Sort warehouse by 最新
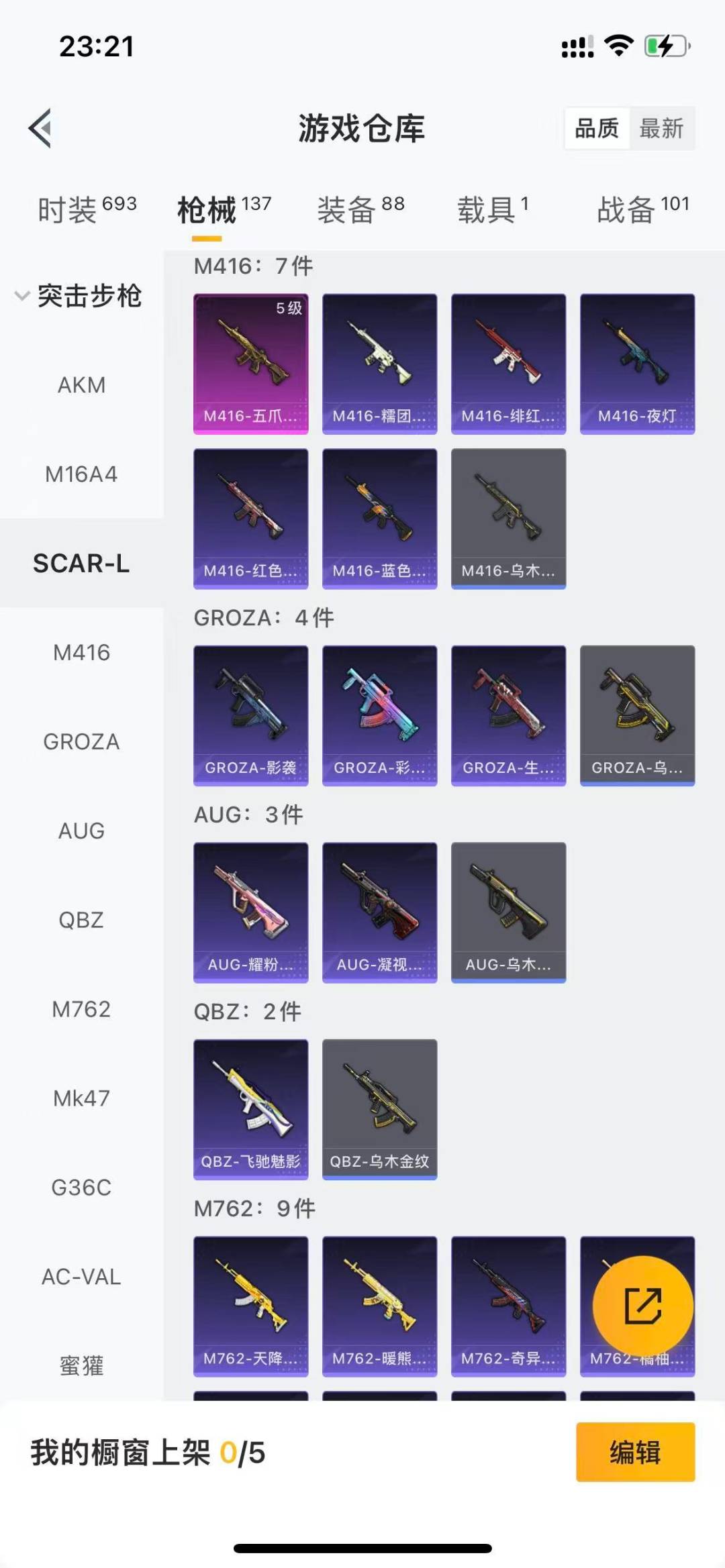 click(661, 127)
